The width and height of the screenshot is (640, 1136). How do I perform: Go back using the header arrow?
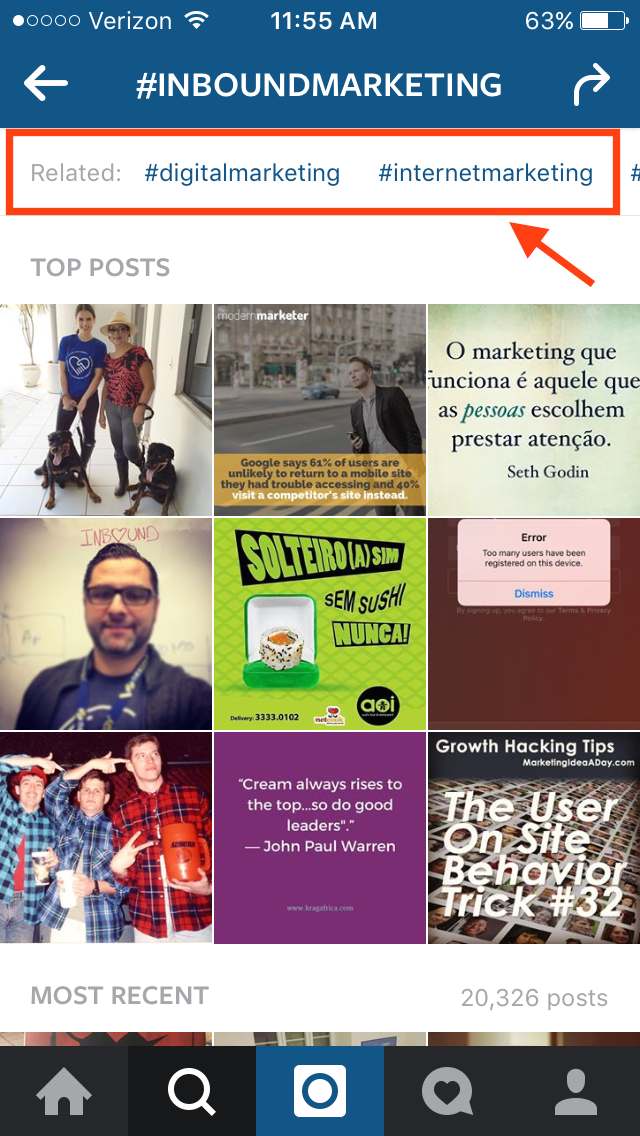coord(46,84)
